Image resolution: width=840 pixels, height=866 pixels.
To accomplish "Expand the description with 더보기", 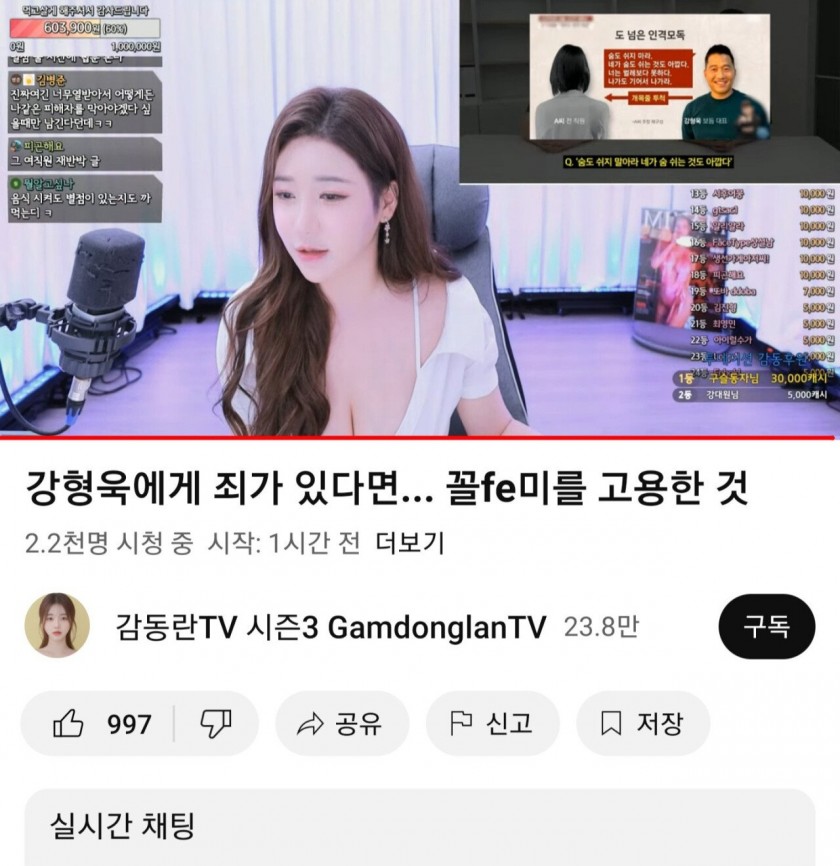I will [410, 543].
